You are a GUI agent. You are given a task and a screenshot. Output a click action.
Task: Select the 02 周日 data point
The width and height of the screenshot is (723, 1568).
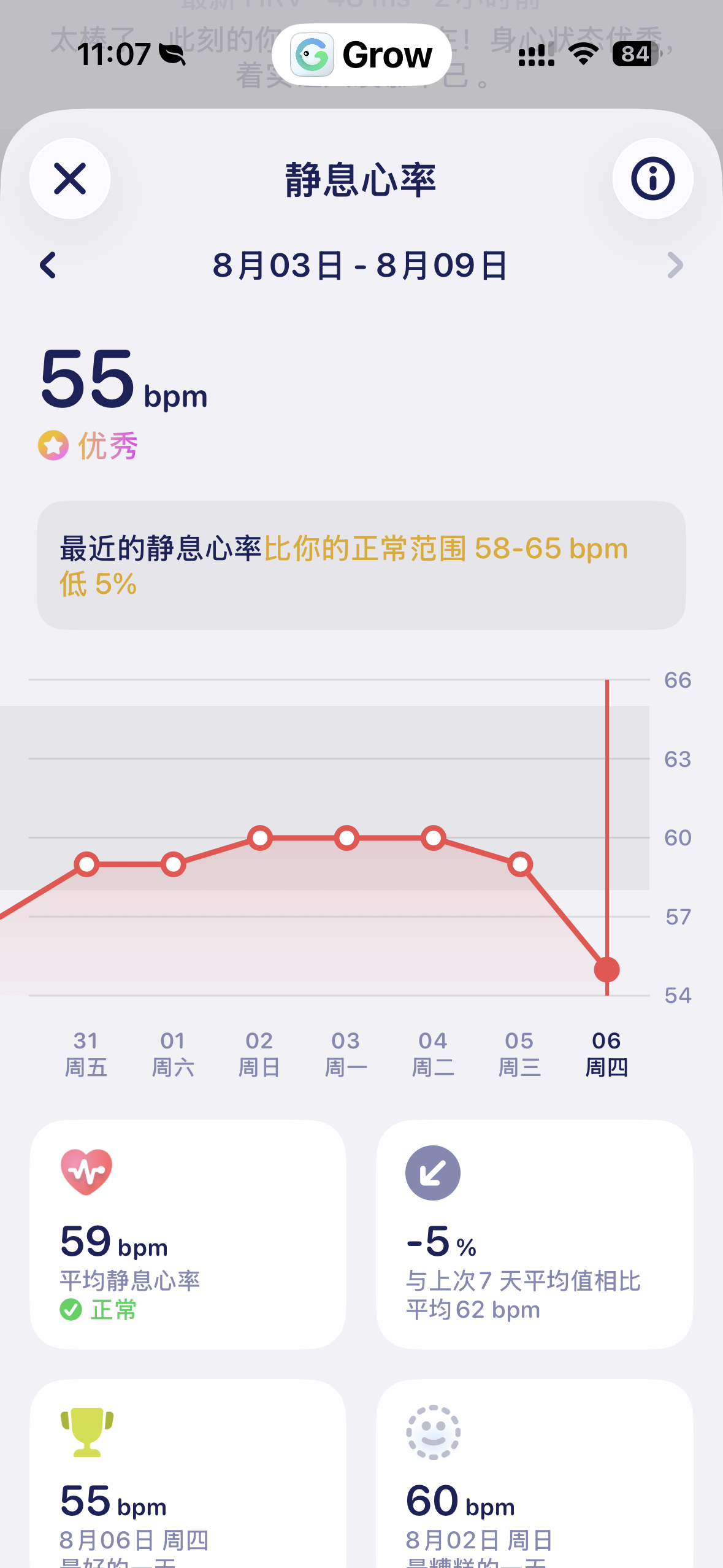[x=260, y=837]
